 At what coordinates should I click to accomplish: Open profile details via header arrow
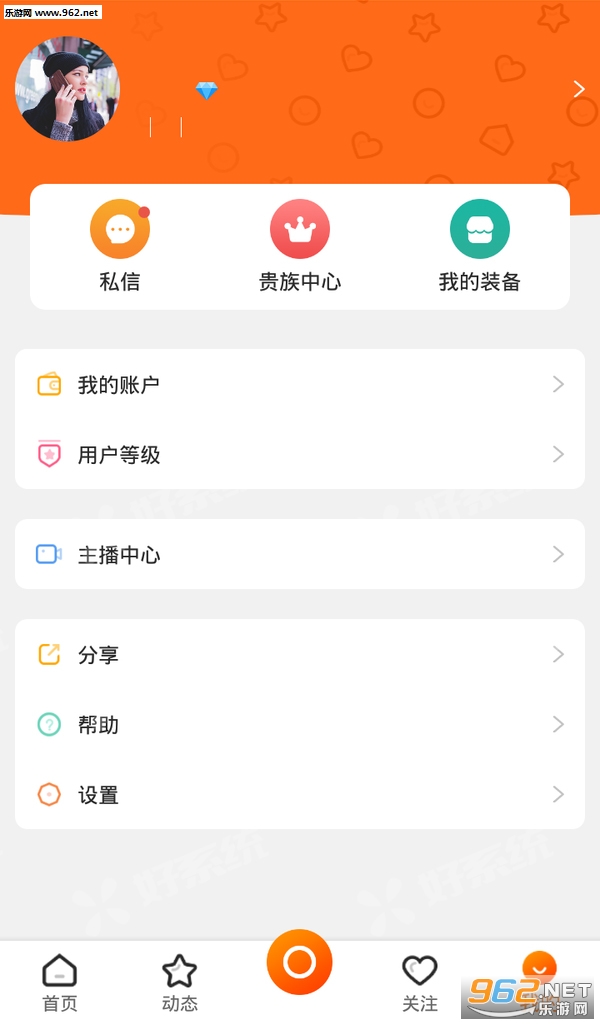tap(578, 89)
